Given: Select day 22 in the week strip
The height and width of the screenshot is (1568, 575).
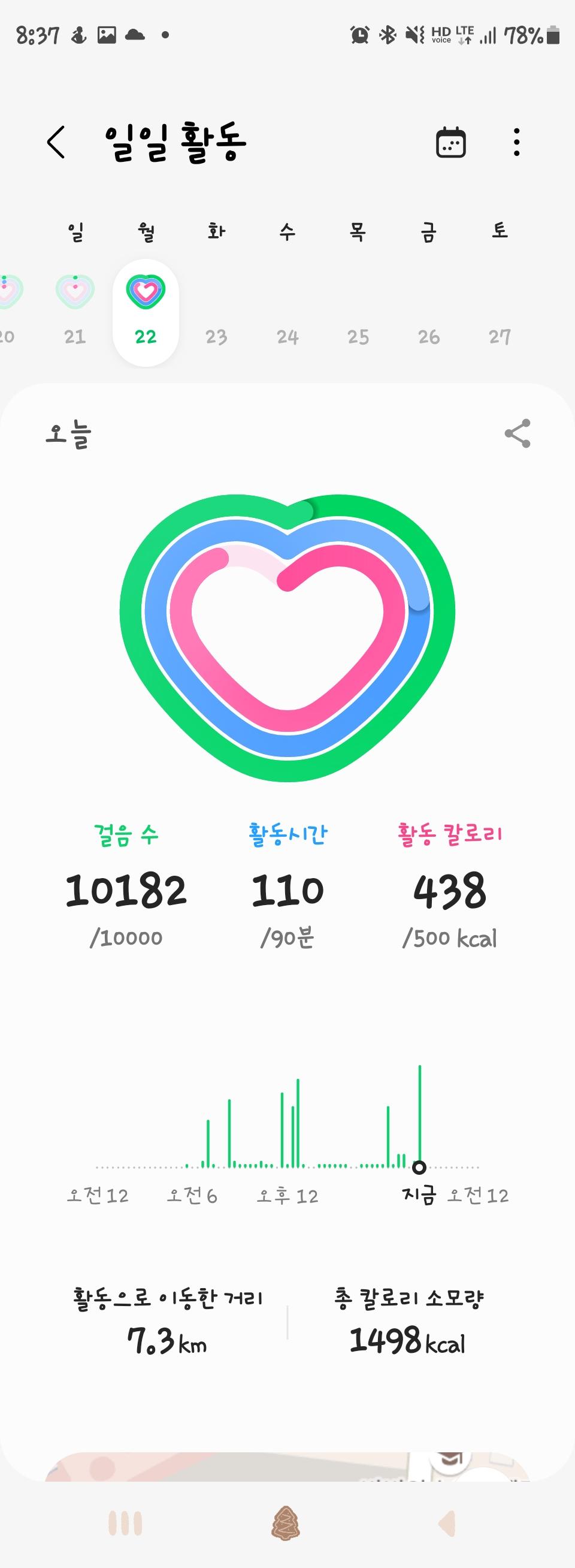Looking at the screenshot, I should click(x=146, y=312).
